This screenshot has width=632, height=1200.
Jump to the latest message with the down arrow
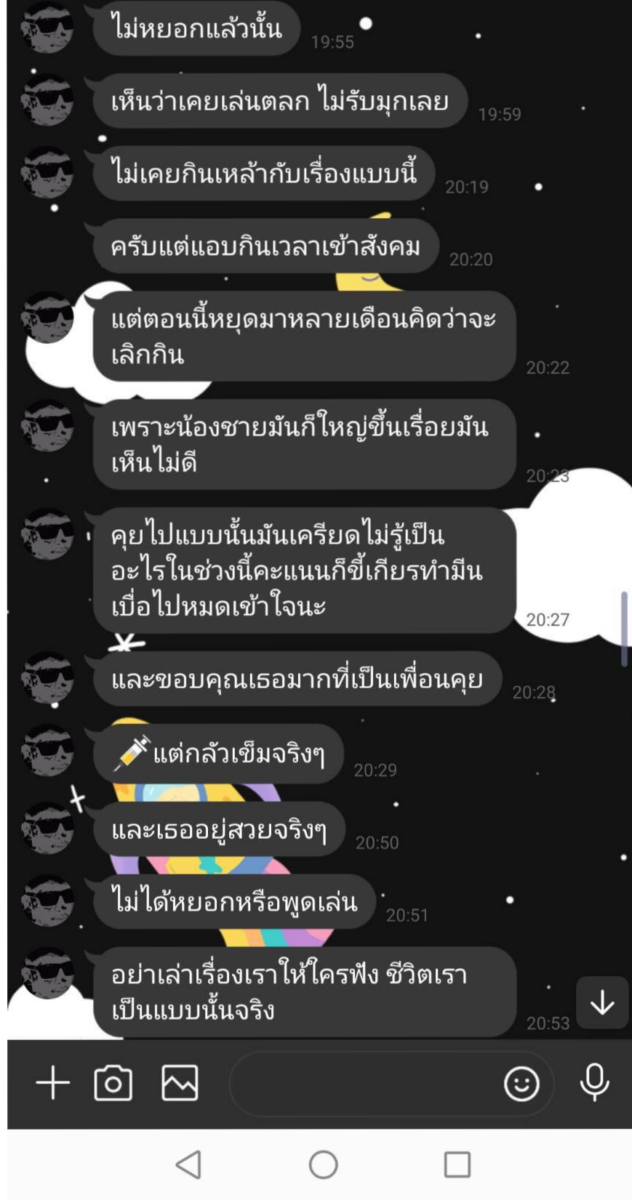(602, 1003)
